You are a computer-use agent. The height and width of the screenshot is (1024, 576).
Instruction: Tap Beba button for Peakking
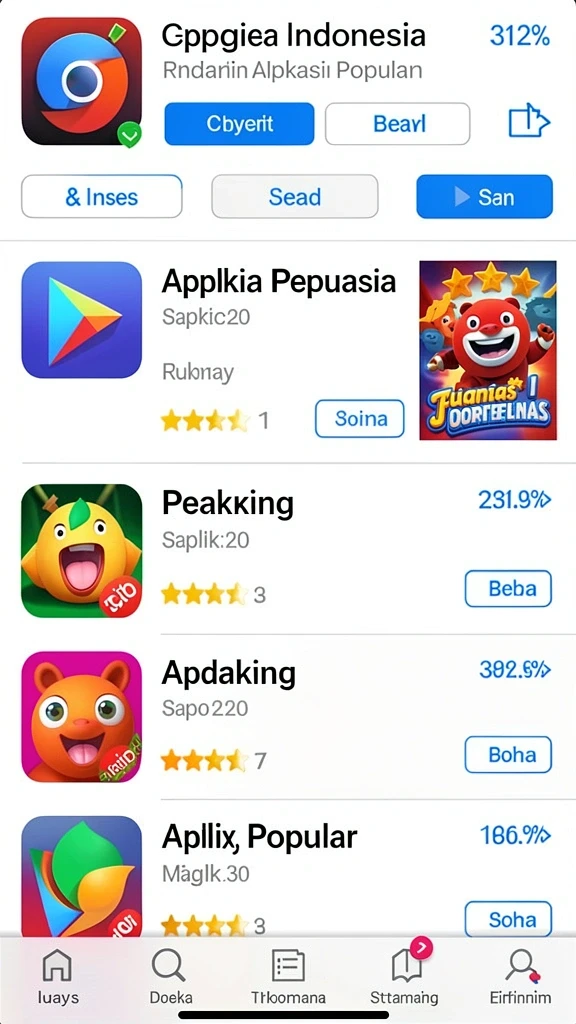508,588
